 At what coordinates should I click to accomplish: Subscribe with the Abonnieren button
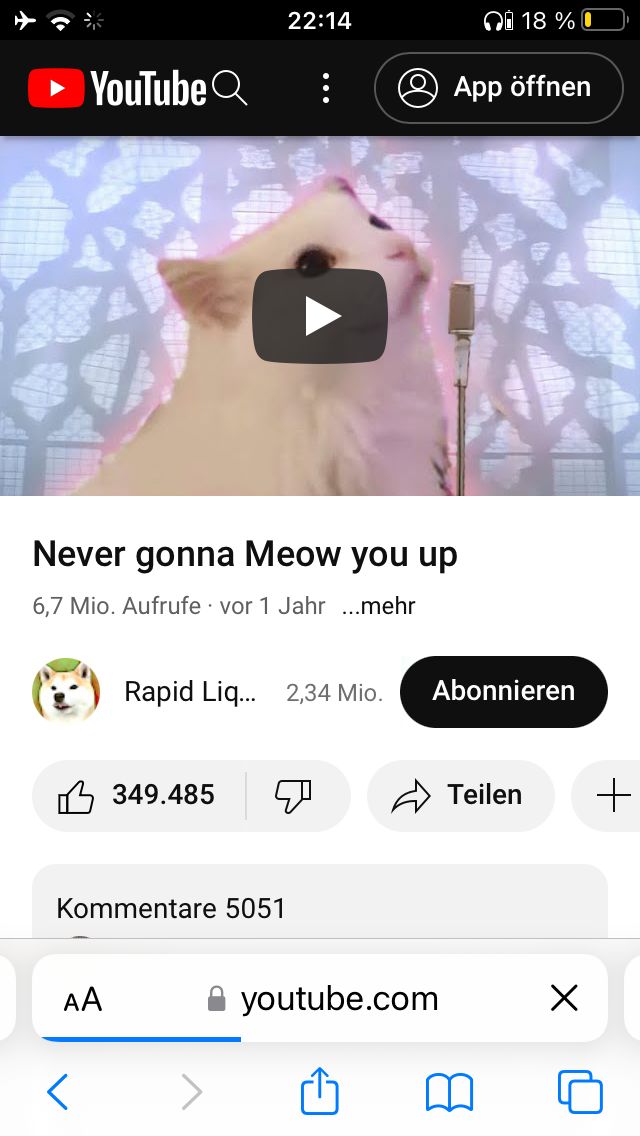tap(503, 691)
